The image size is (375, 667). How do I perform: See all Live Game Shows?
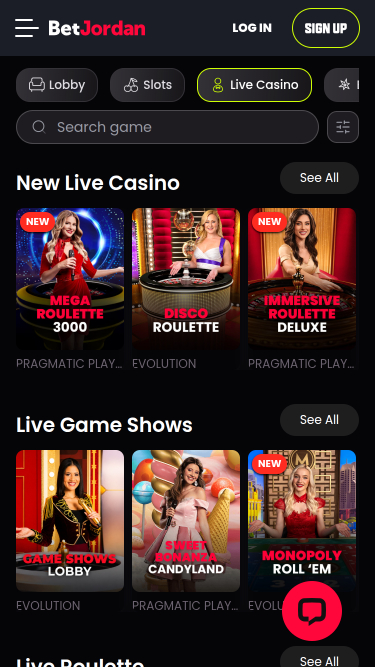point(319,420)
